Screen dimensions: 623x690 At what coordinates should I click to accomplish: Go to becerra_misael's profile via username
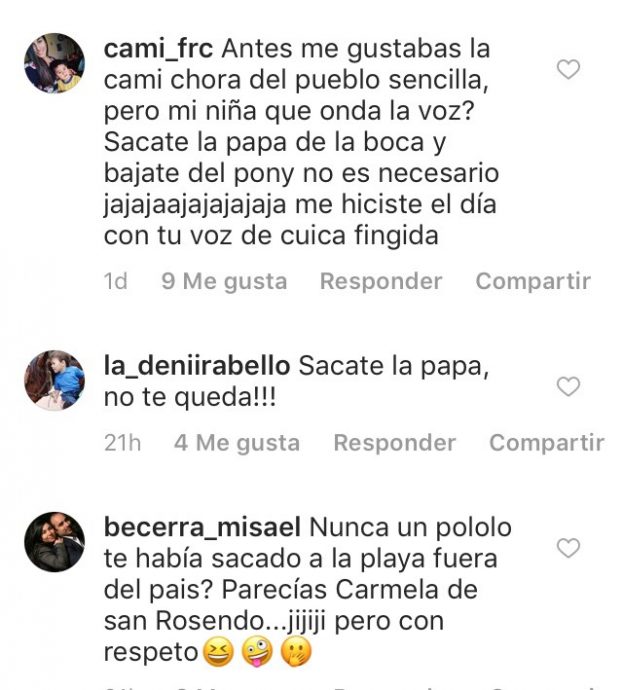click(203, 527)
